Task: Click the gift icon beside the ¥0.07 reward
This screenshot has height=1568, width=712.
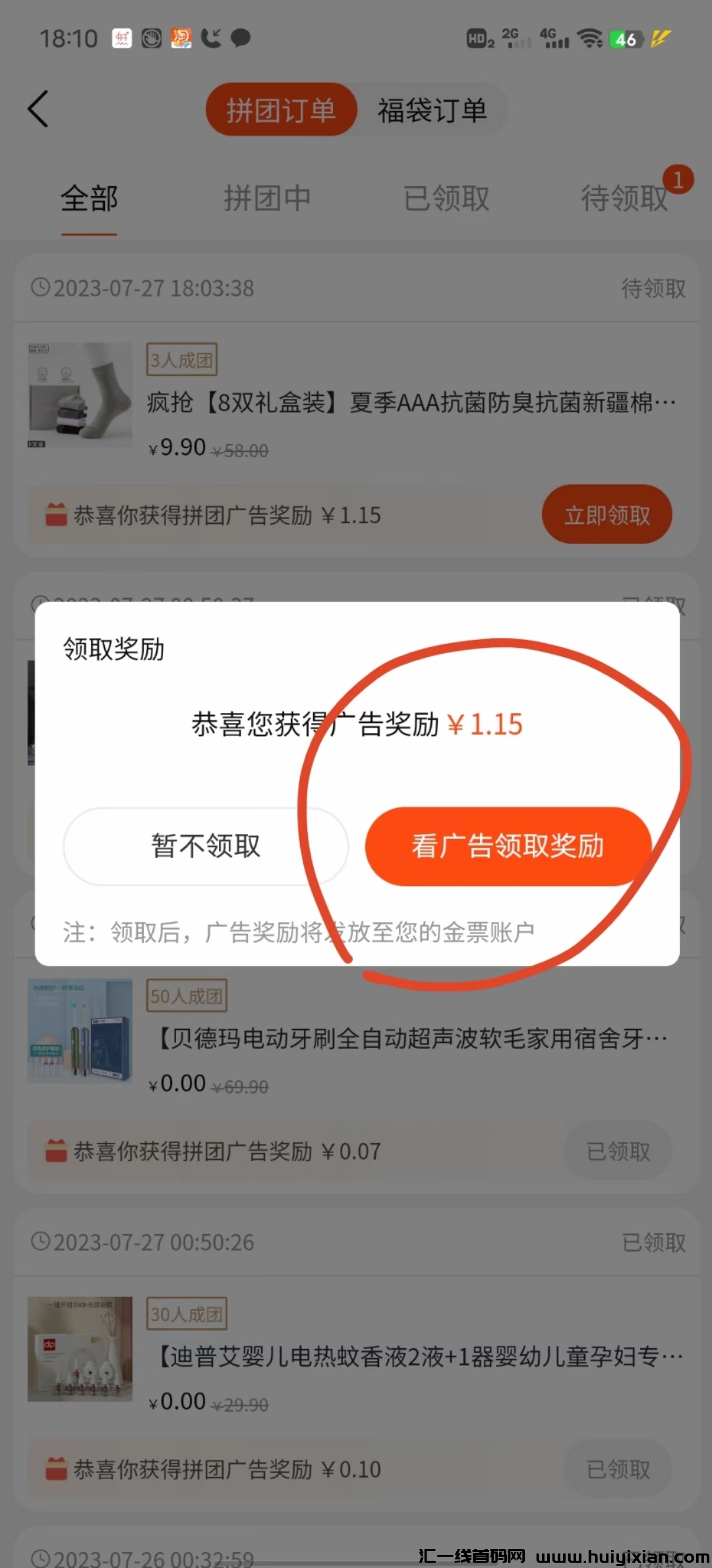Action: (x=56, y=1150)
